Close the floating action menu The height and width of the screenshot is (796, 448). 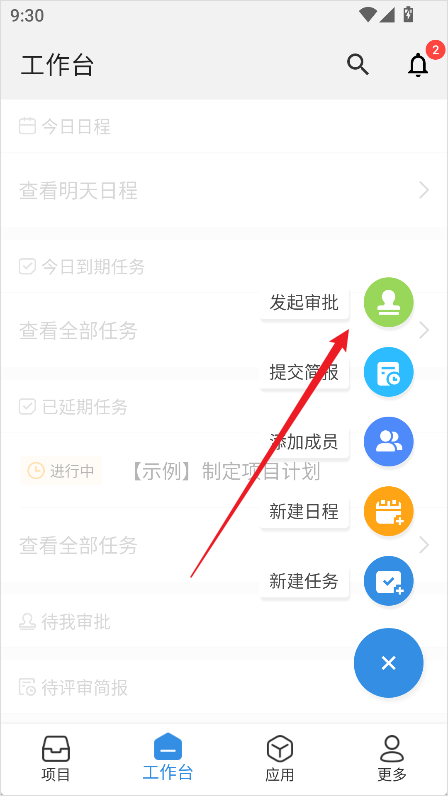pos(389,663)
